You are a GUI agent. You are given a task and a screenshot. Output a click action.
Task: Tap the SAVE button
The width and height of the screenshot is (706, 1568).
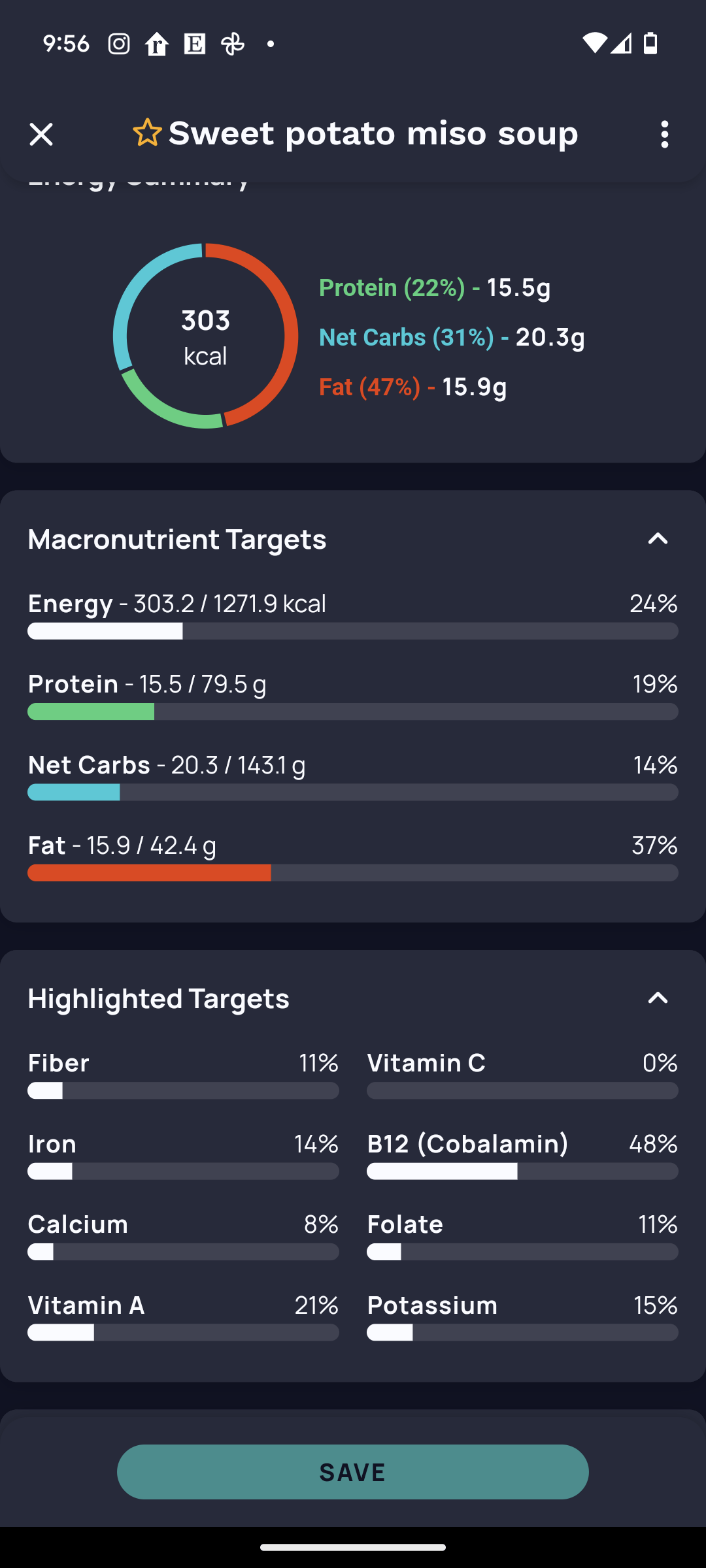tap(353, 1472)
